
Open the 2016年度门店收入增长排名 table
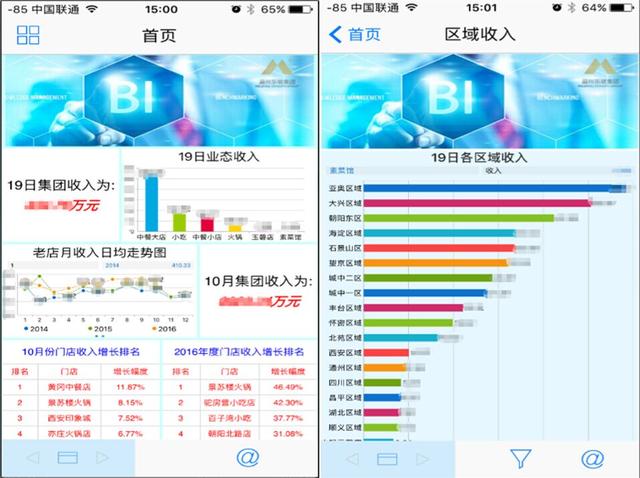pos(239,392)
